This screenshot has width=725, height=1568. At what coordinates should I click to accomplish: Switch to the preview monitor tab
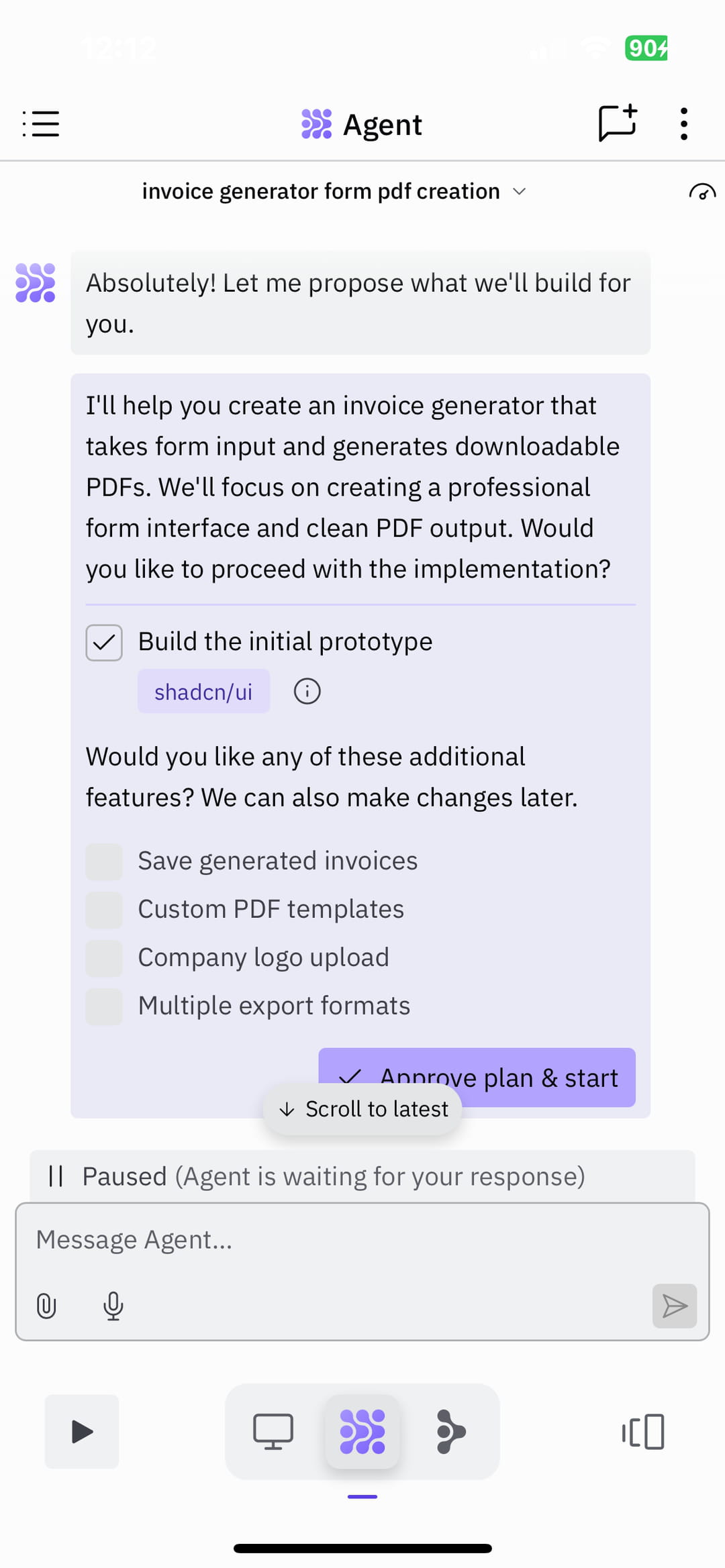273,1432
